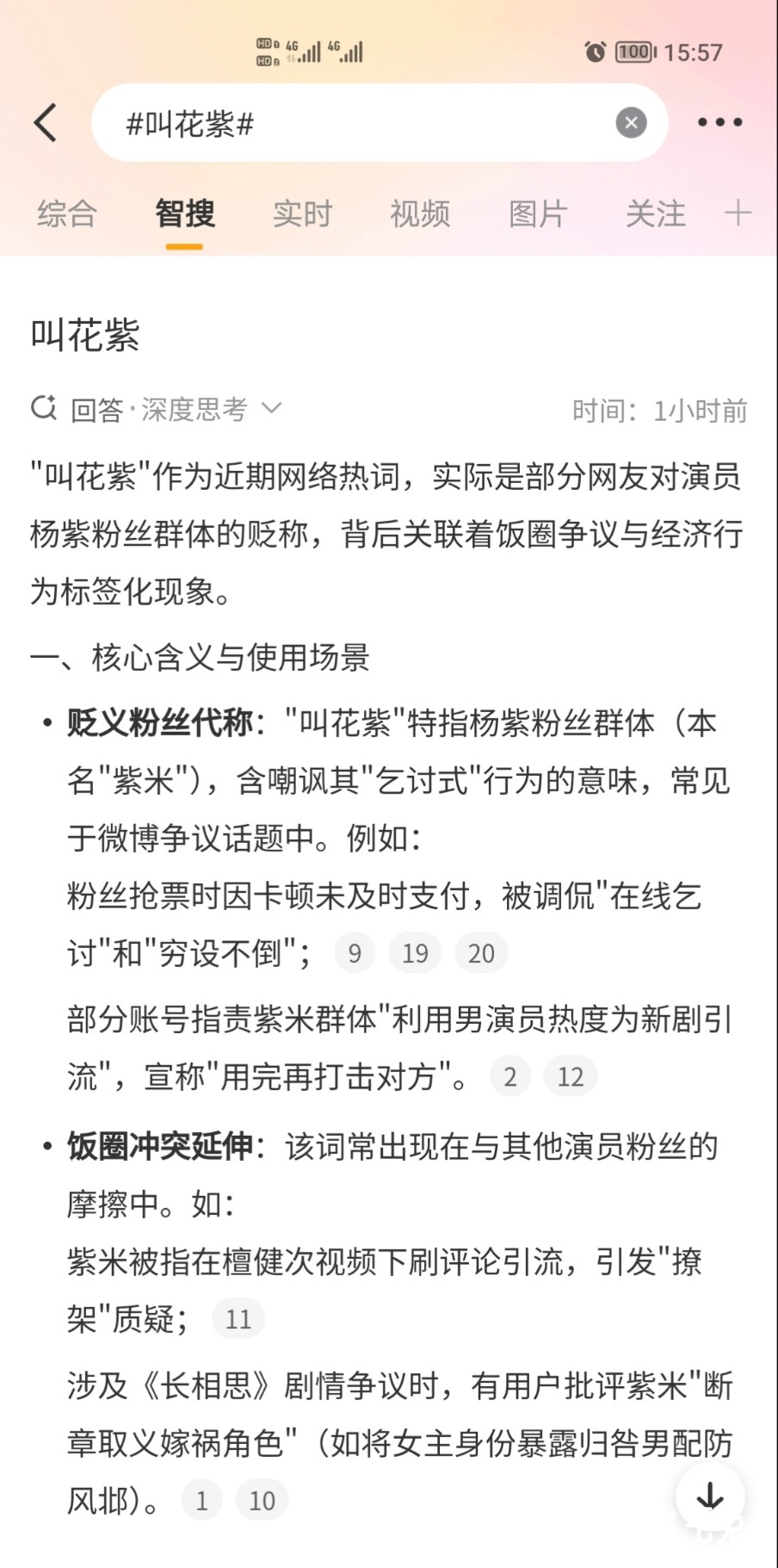This screenshot has width=778, height=1568.
Task: Switch to the 图片 tab
Action: 538,214
